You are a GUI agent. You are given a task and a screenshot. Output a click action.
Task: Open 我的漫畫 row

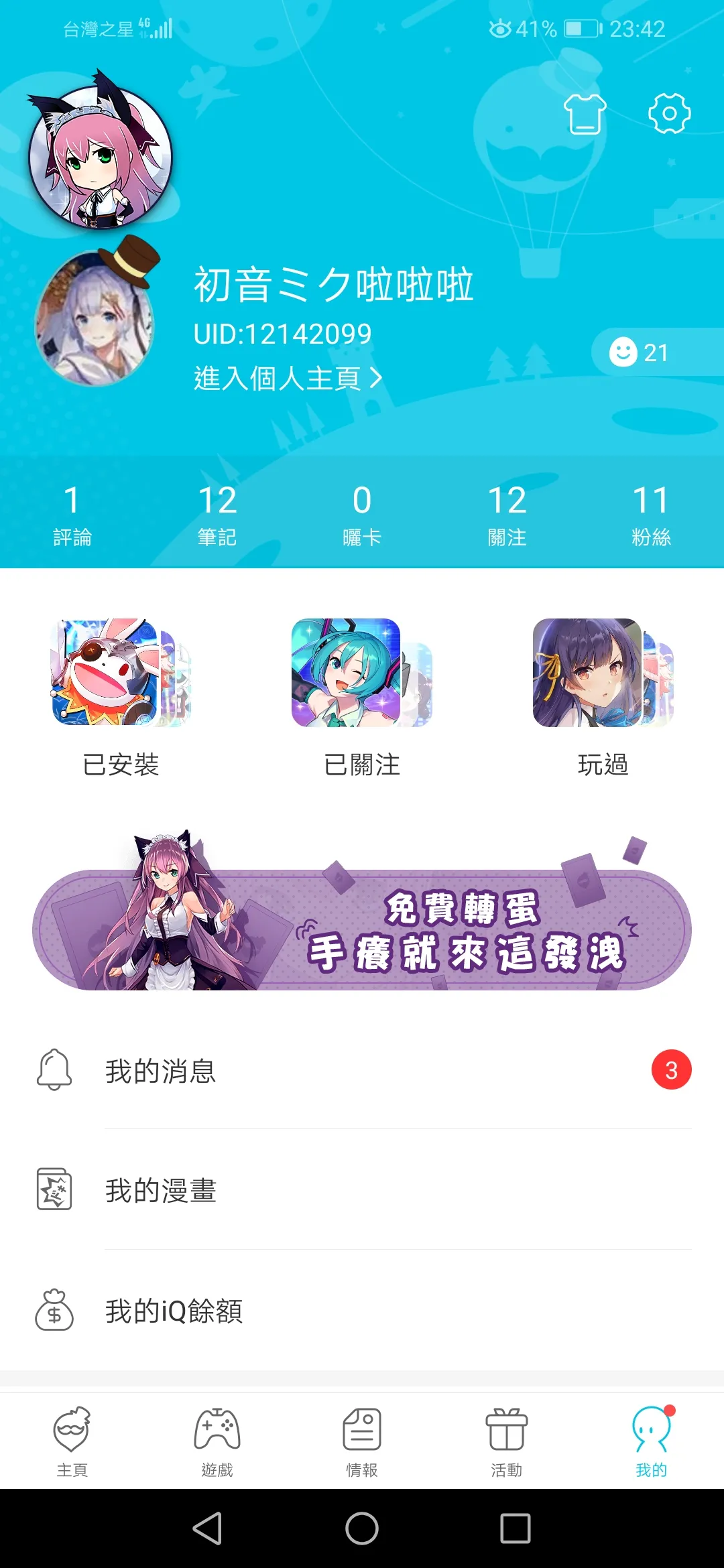point(362,1190)
